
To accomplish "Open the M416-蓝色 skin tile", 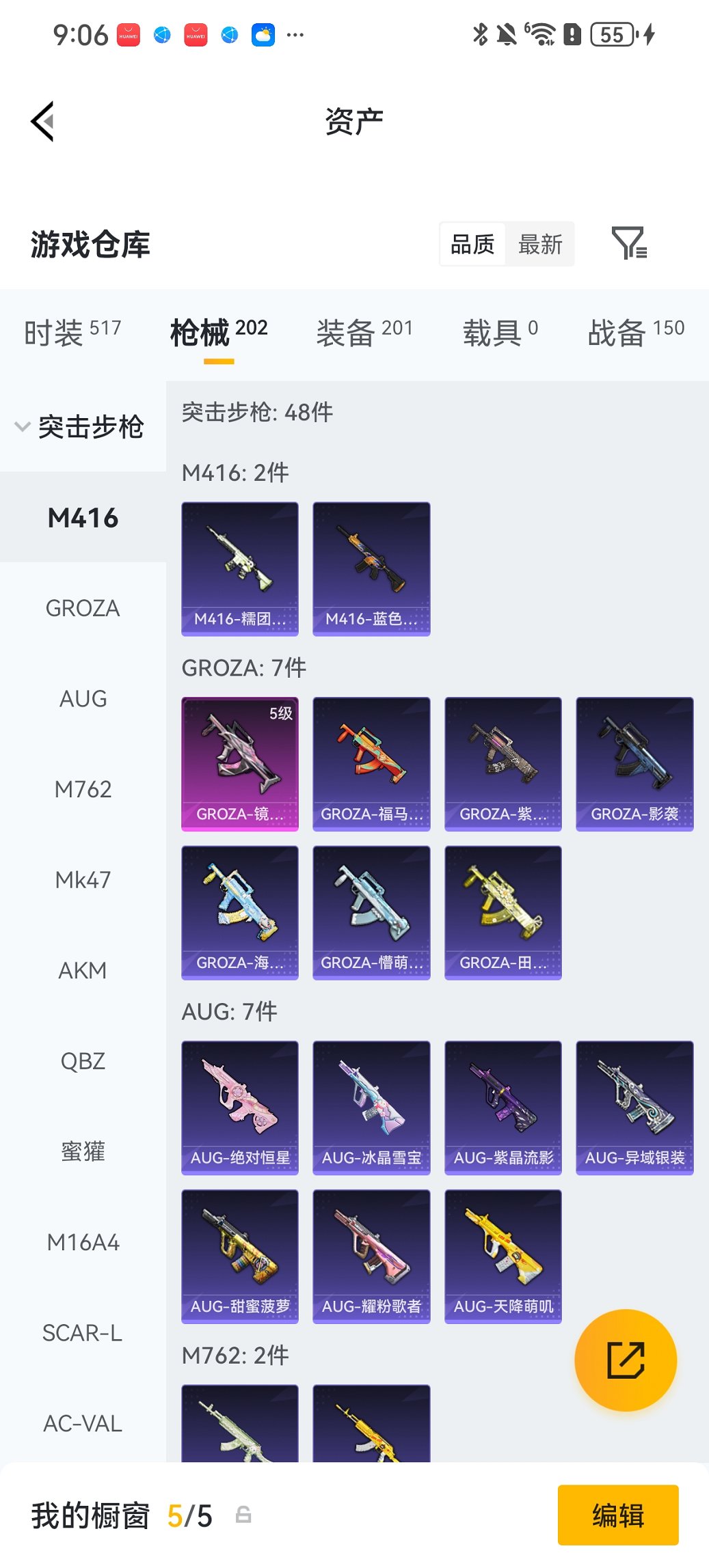I will [x=371, y=568].
